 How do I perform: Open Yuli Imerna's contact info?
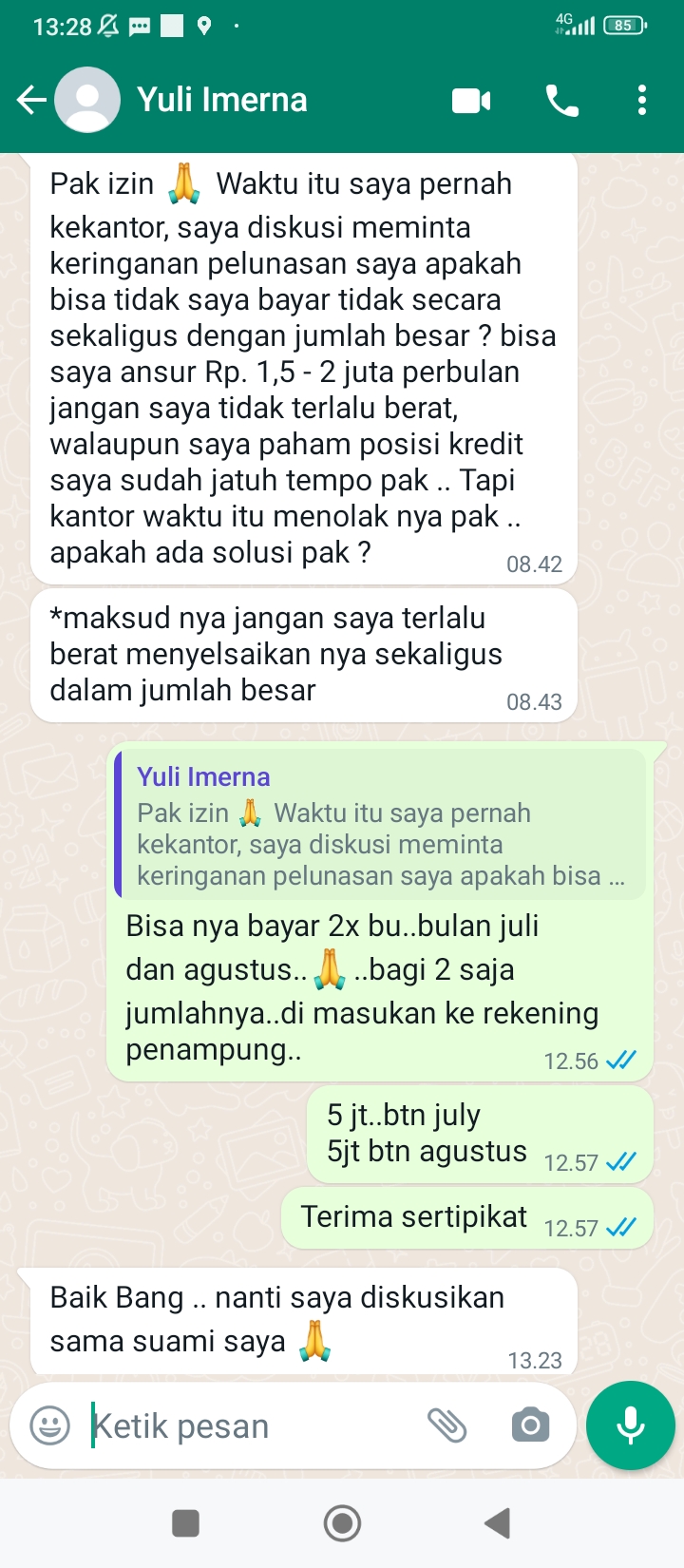pos(222,100)
